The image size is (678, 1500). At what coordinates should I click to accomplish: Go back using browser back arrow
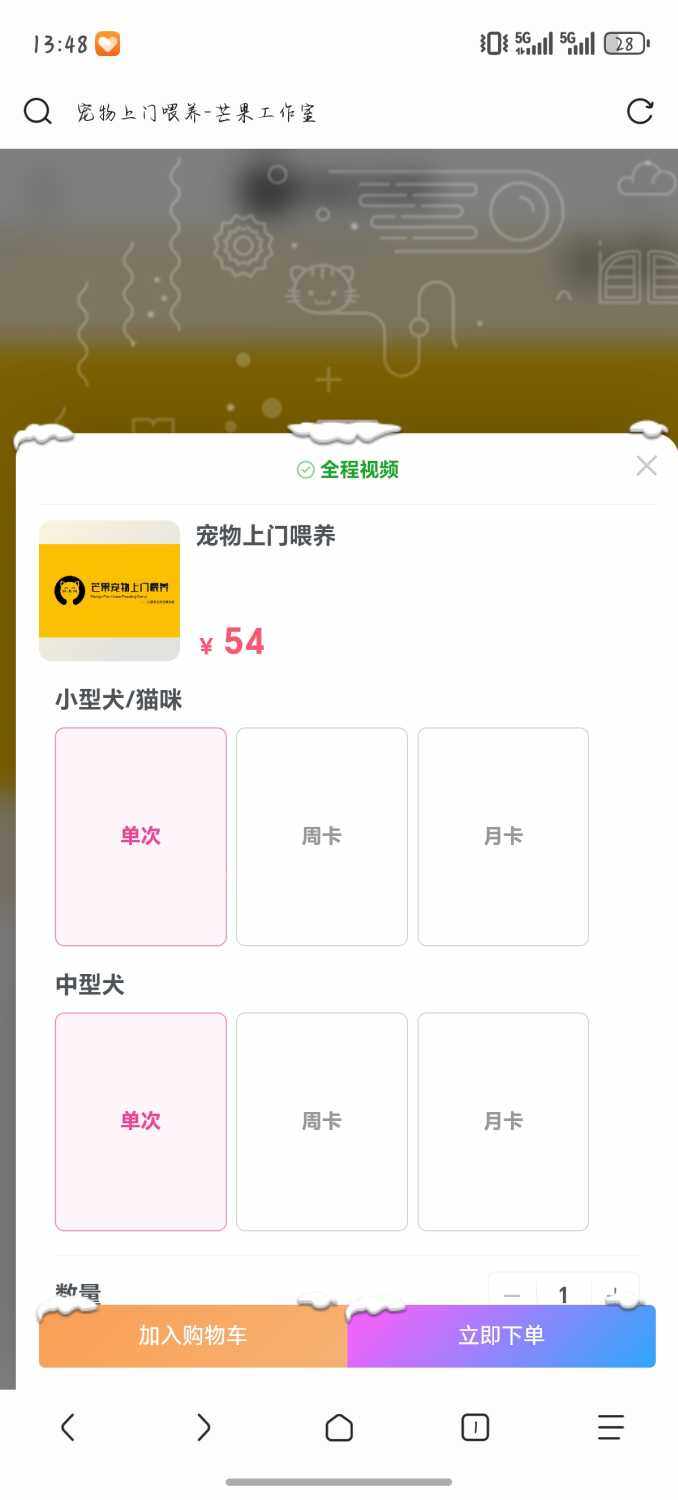67,1427
